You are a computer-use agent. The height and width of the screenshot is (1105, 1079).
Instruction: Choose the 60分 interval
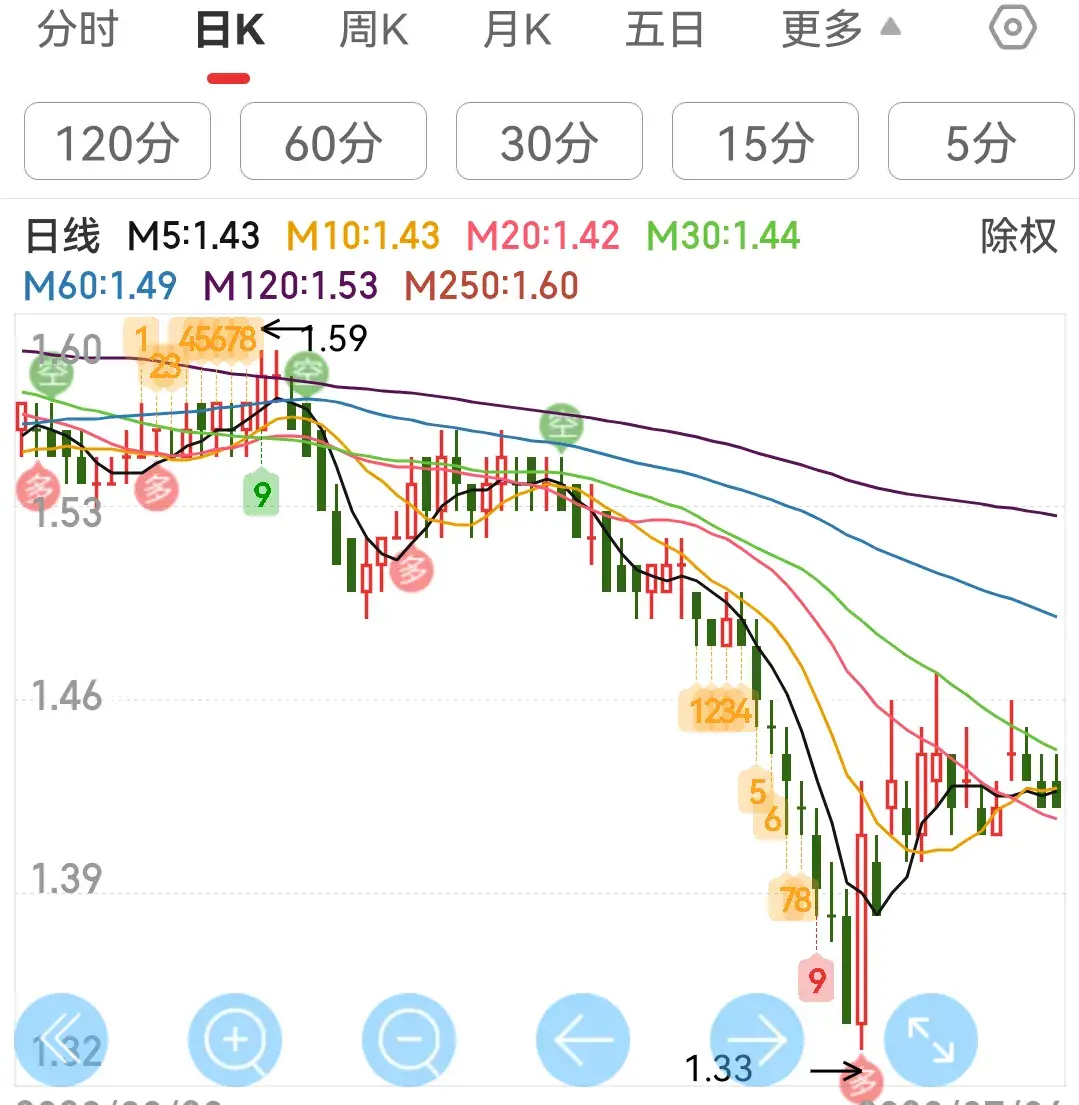click(333, 142)
